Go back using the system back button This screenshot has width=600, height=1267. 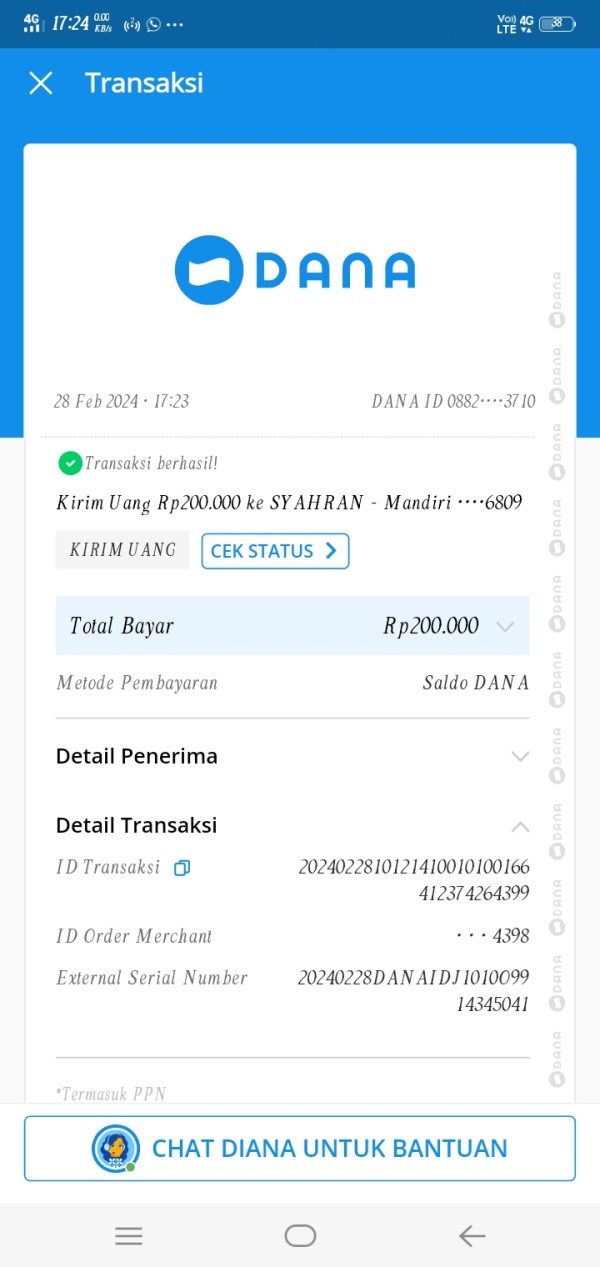point(472,1236)
